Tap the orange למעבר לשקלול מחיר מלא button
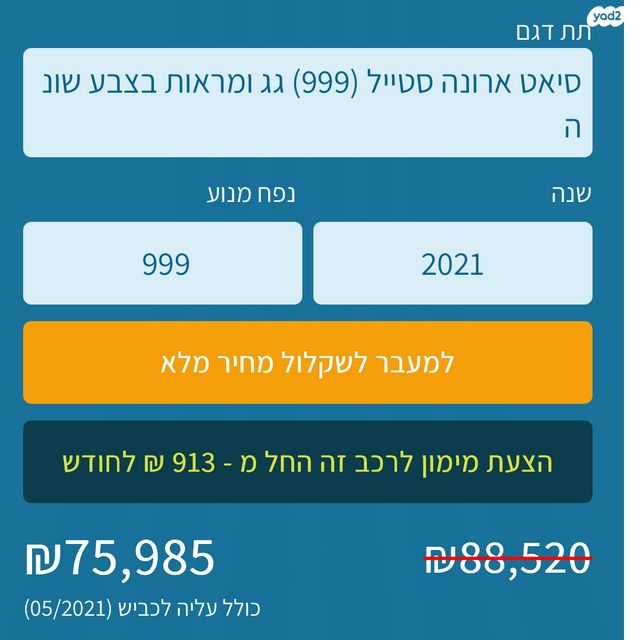The image size is (640, 640). 307,362
